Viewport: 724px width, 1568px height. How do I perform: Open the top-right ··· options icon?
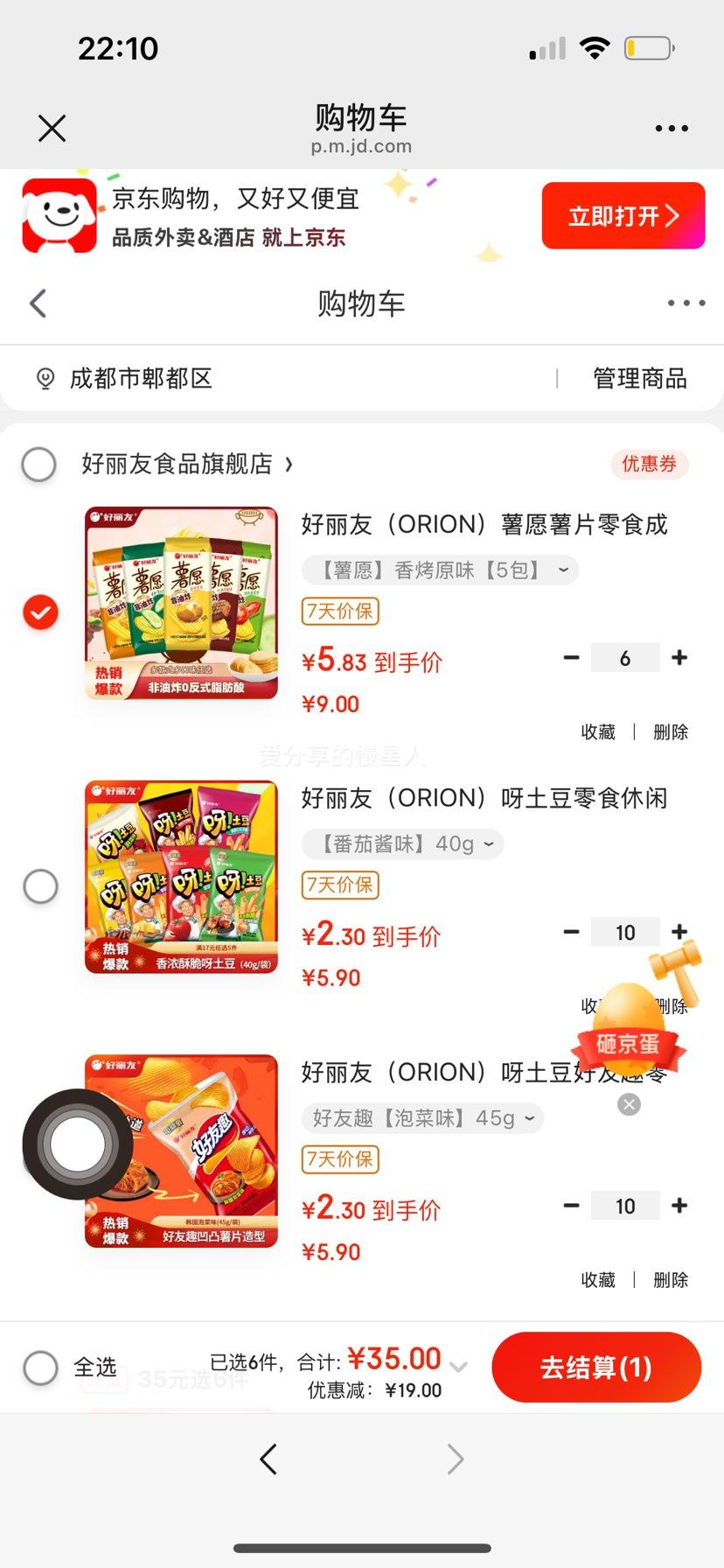tap(672, 128)
